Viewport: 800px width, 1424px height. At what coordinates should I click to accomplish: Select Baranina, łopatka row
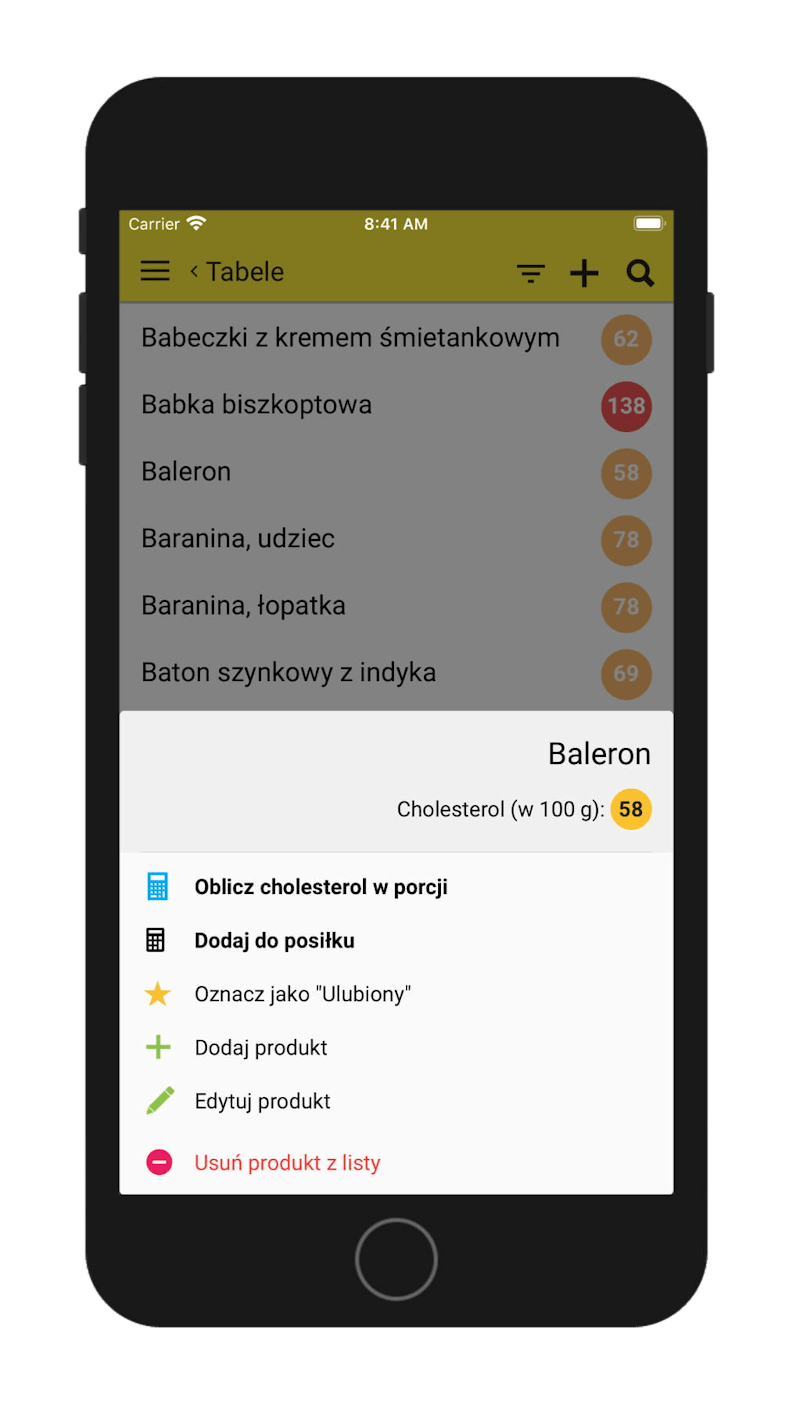396,606
